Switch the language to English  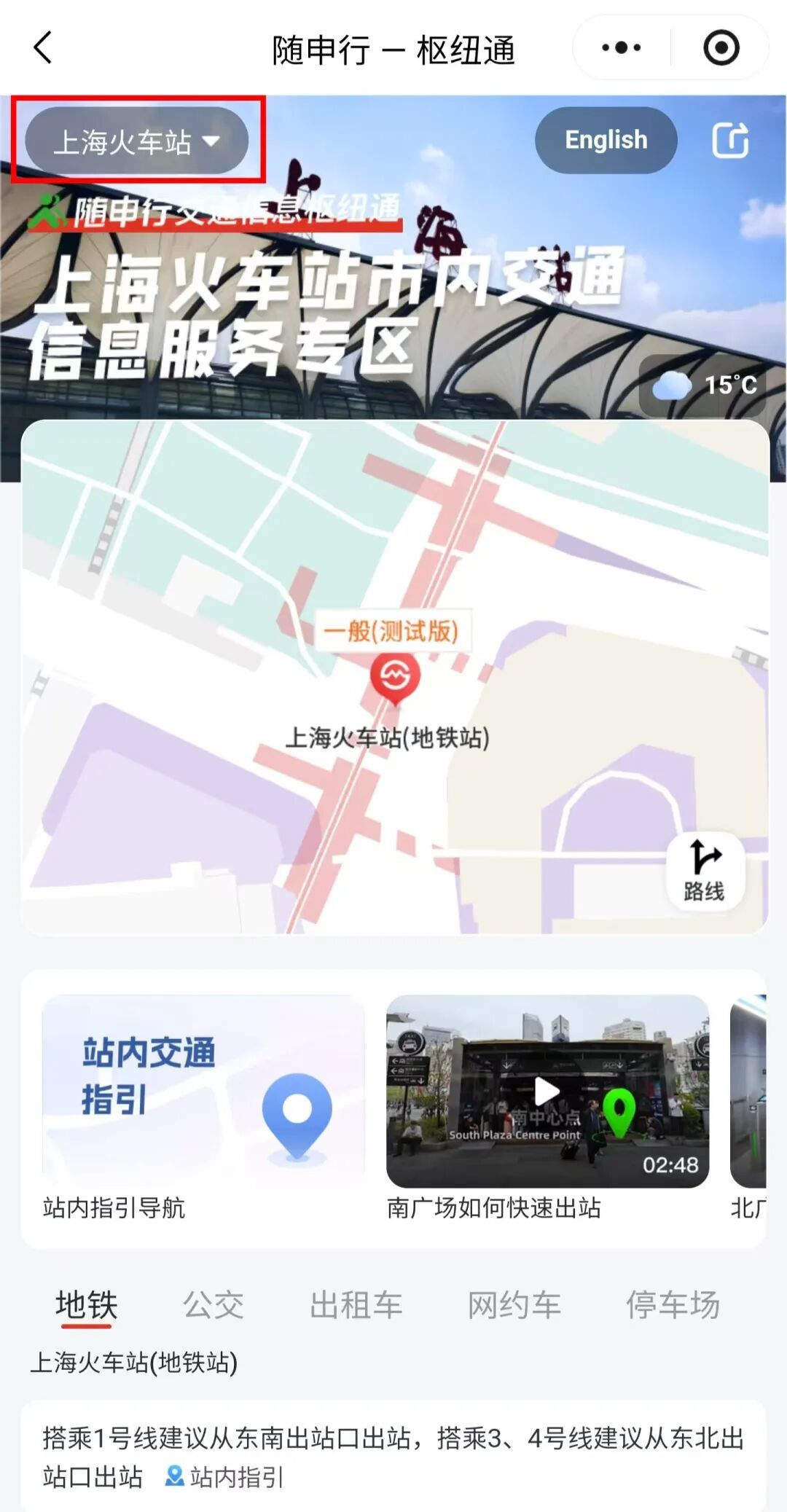606,140
